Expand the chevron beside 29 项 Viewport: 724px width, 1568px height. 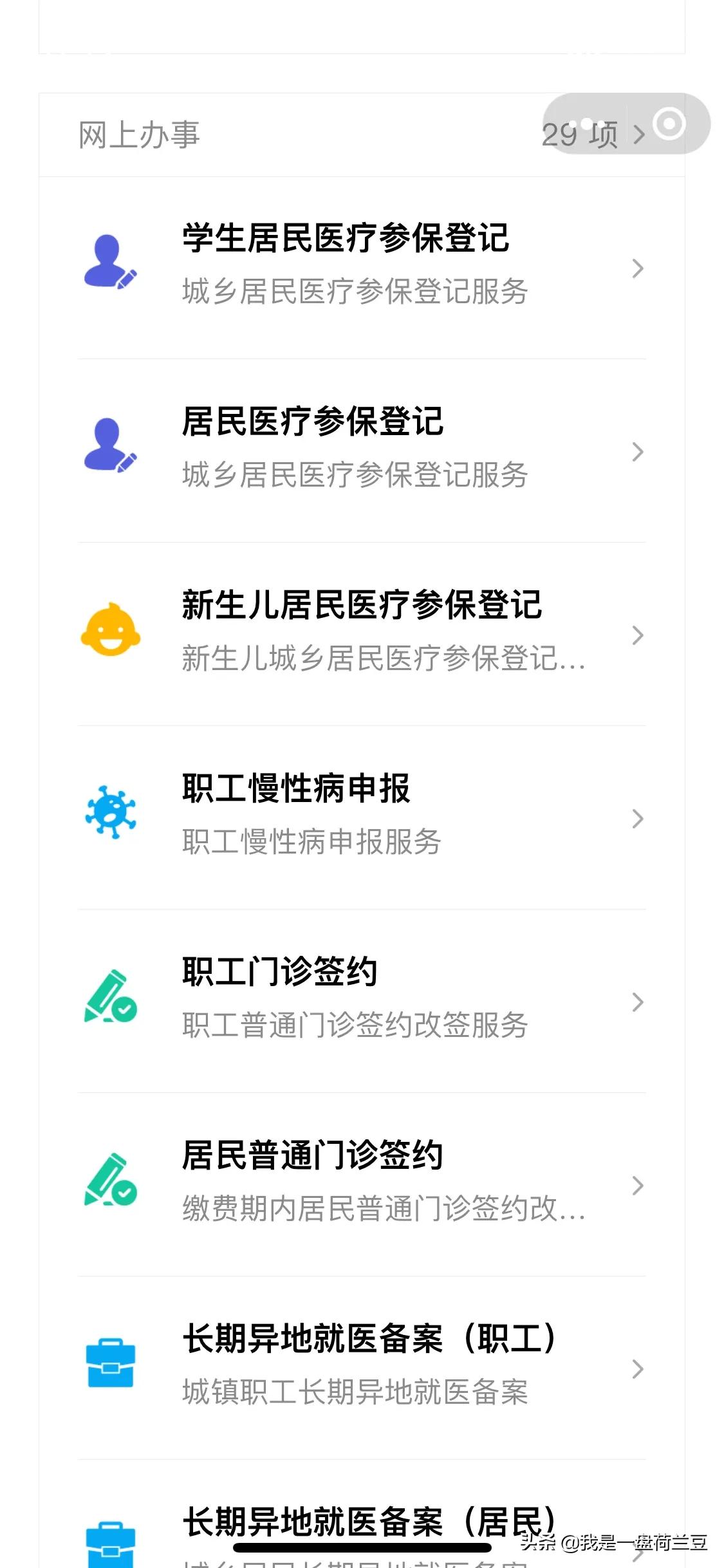pyautogui.click(x=639, y=134)
